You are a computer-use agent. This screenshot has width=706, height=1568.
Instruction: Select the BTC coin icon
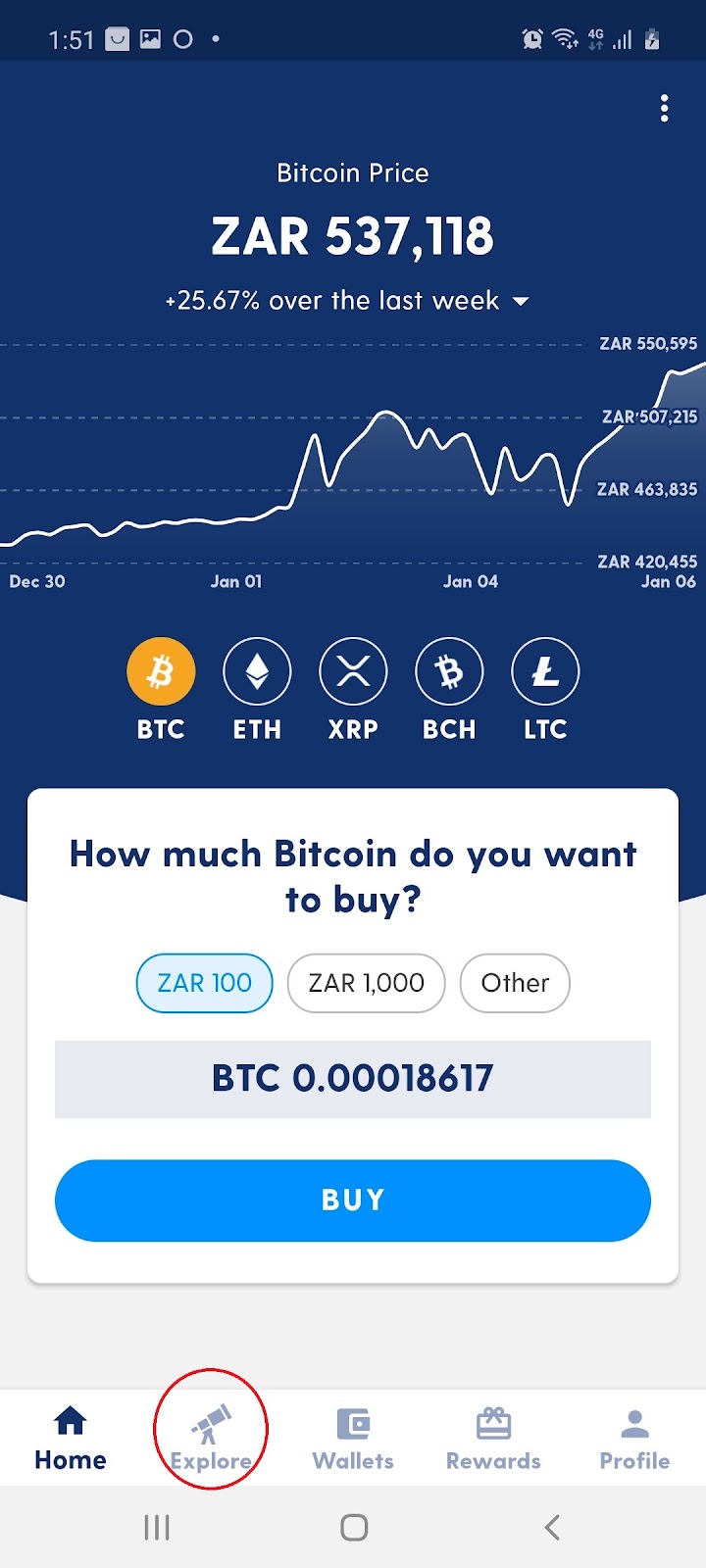(x=161, y=672)
